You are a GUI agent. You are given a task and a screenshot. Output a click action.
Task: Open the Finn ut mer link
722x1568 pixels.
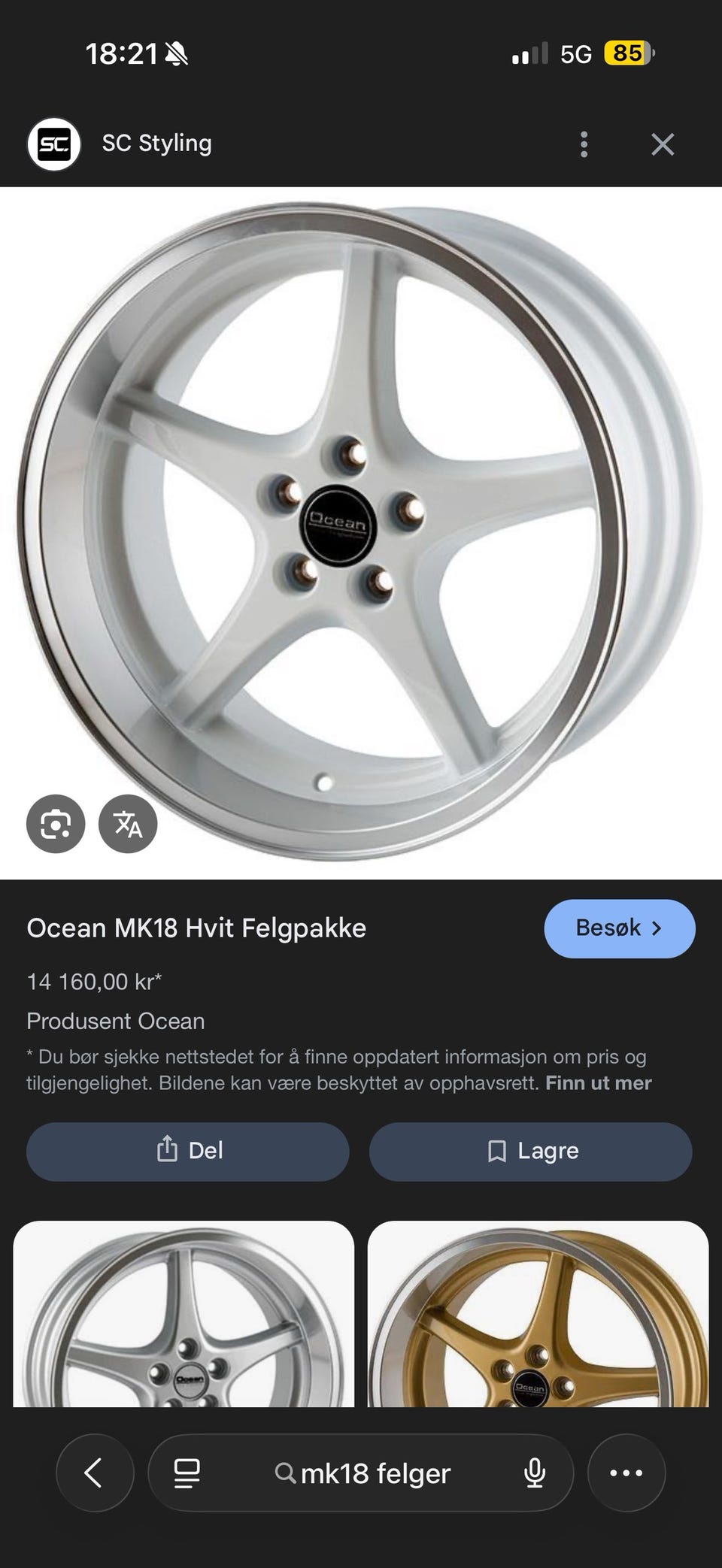pyautogui.click(x=598, y=1083)
